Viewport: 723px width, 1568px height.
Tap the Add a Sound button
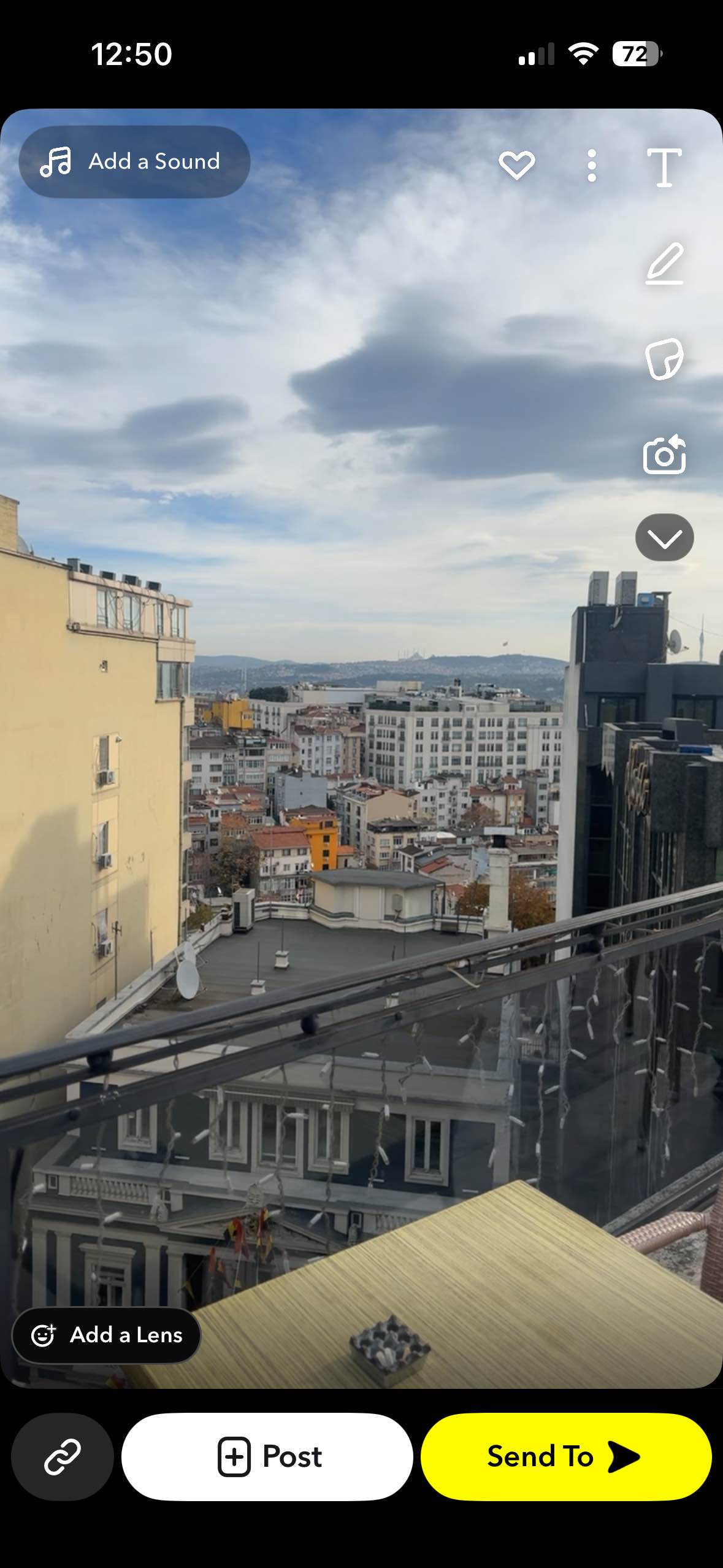[x=134, y=162]
